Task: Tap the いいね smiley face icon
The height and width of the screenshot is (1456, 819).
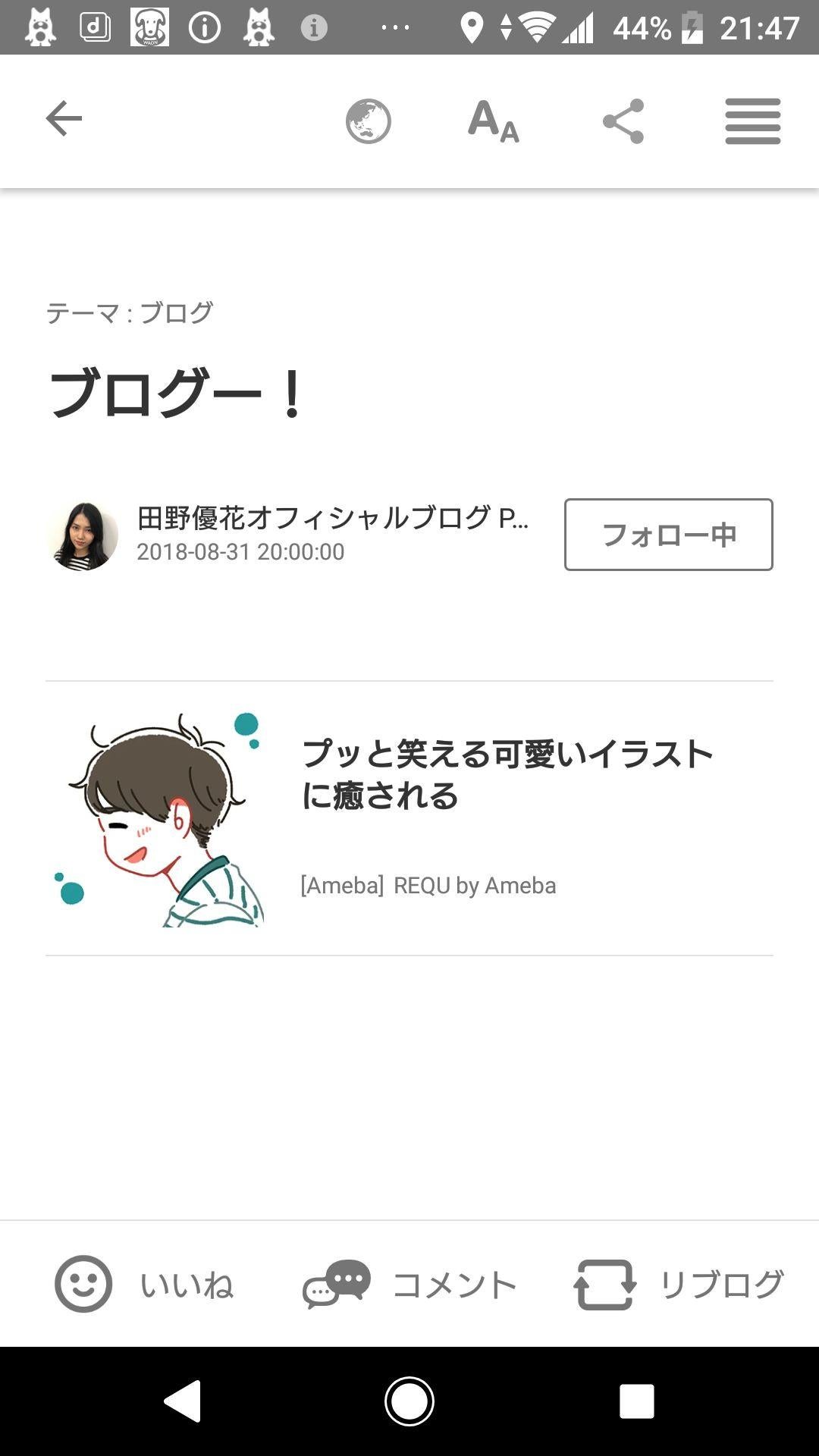Action: coord(83,1282)
